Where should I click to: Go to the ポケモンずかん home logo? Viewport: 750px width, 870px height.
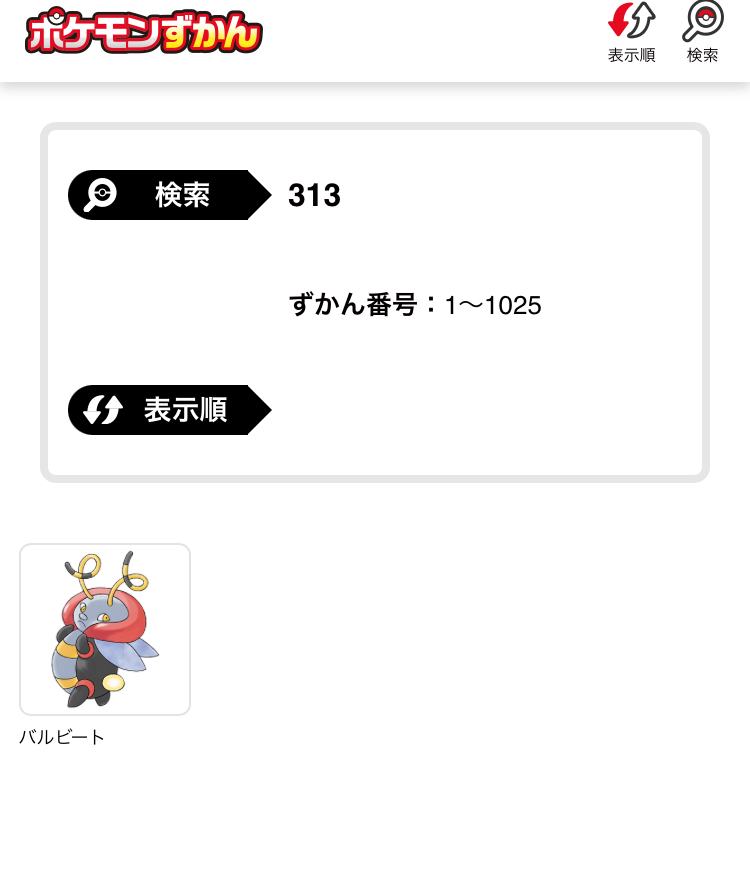click(x=144, y=32)
